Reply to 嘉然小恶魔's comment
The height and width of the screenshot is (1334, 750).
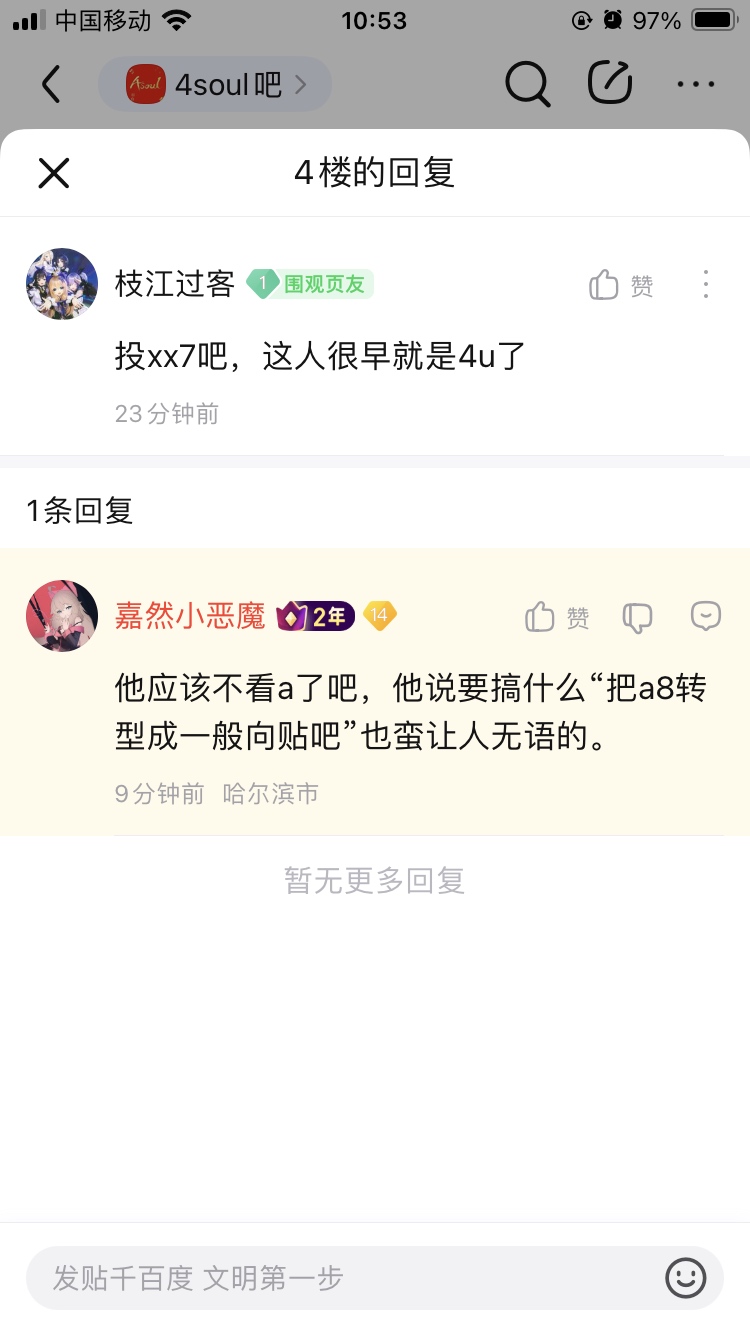click(706, 616)
